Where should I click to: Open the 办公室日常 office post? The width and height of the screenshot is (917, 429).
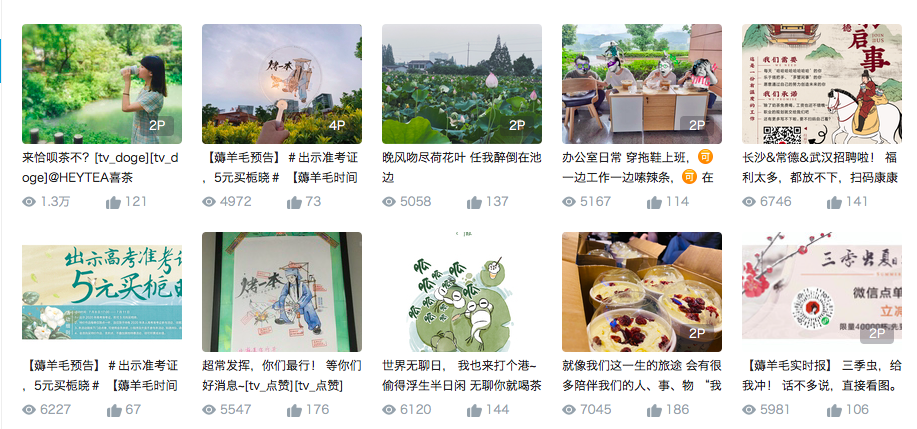click(x=642, y=84)
